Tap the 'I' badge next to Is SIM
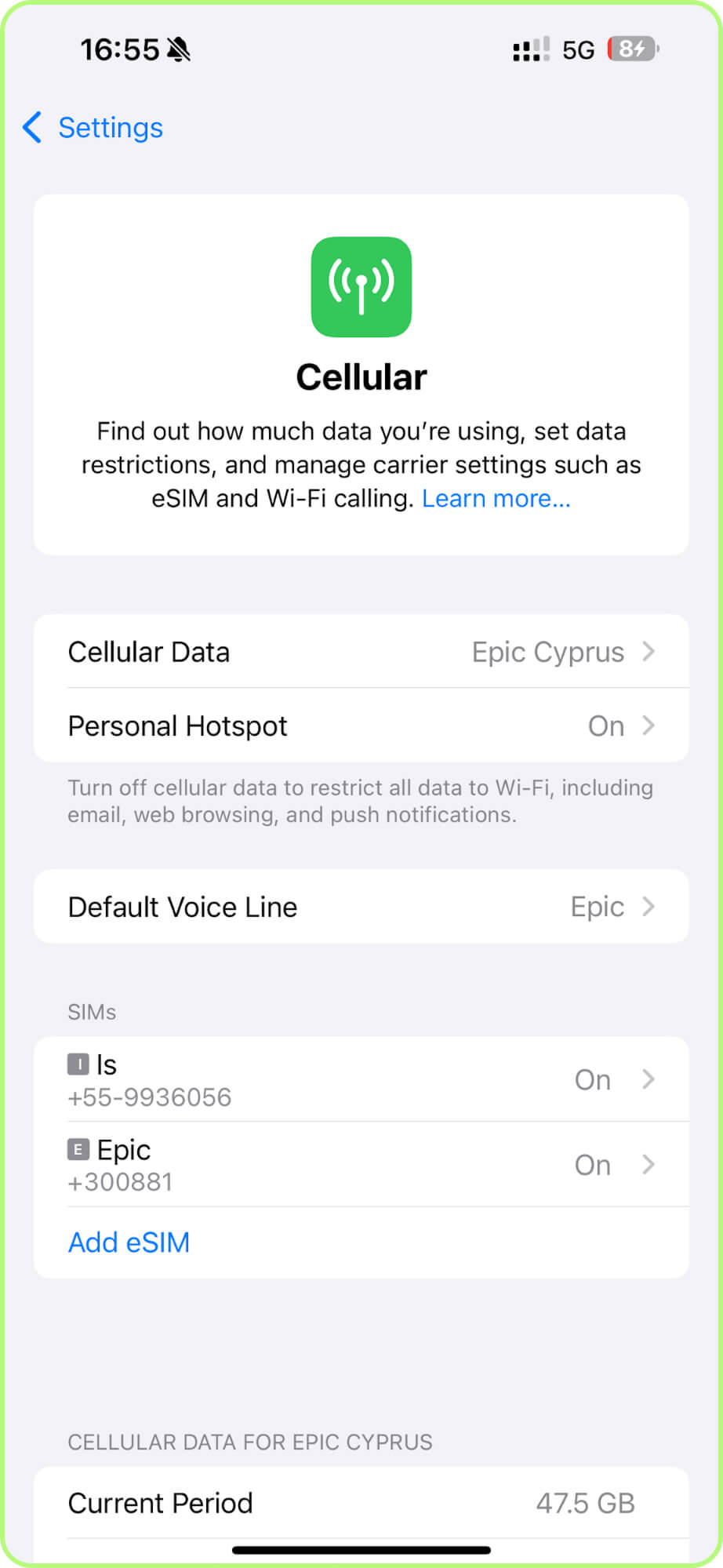The width and height of the screenshot is (723, 1568). click(78, 1064)
